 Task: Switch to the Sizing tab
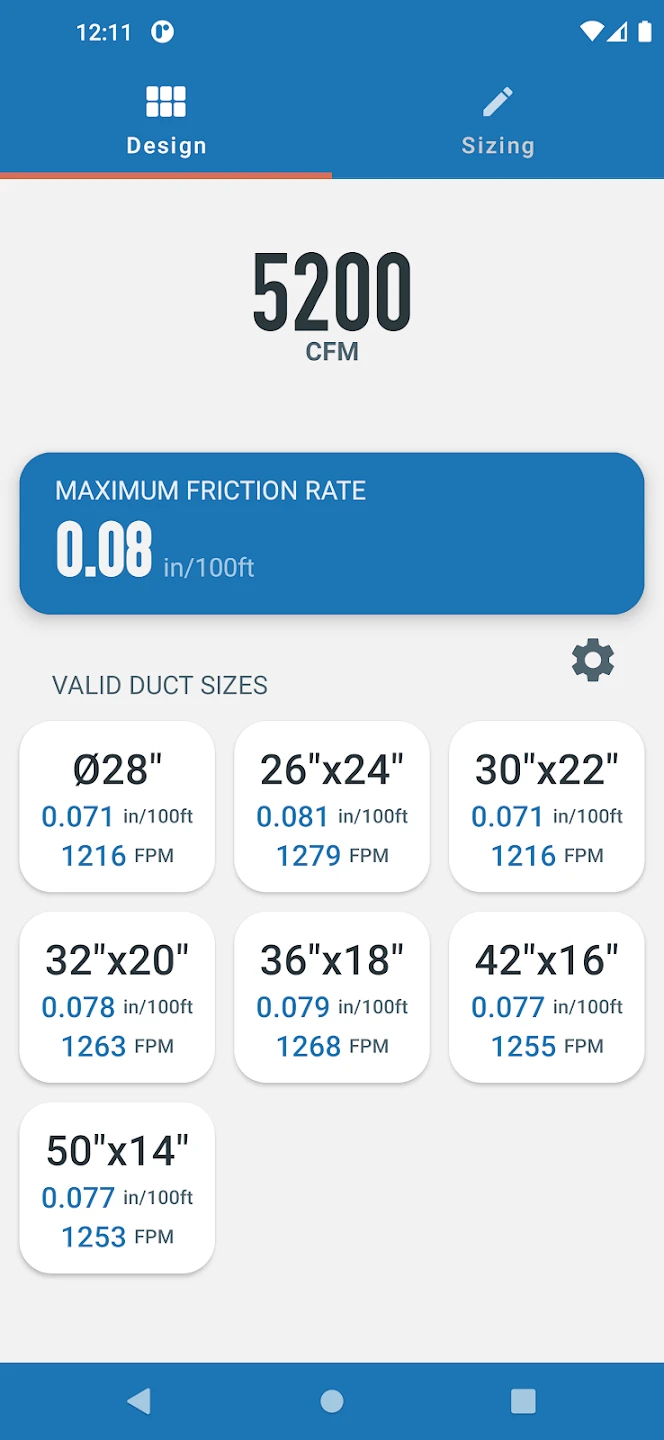point(497,122)
